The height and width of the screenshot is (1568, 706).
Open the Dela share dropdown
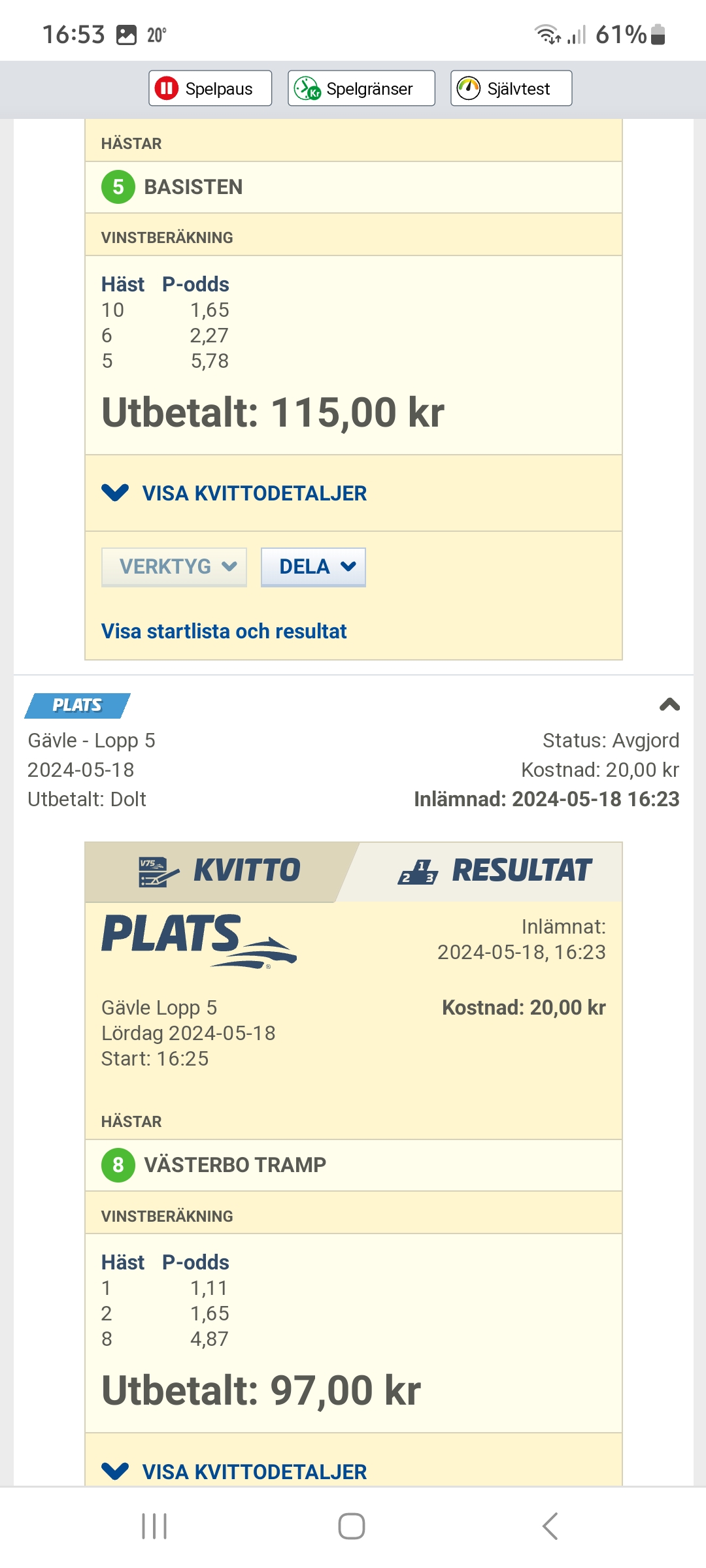point(313,566)
